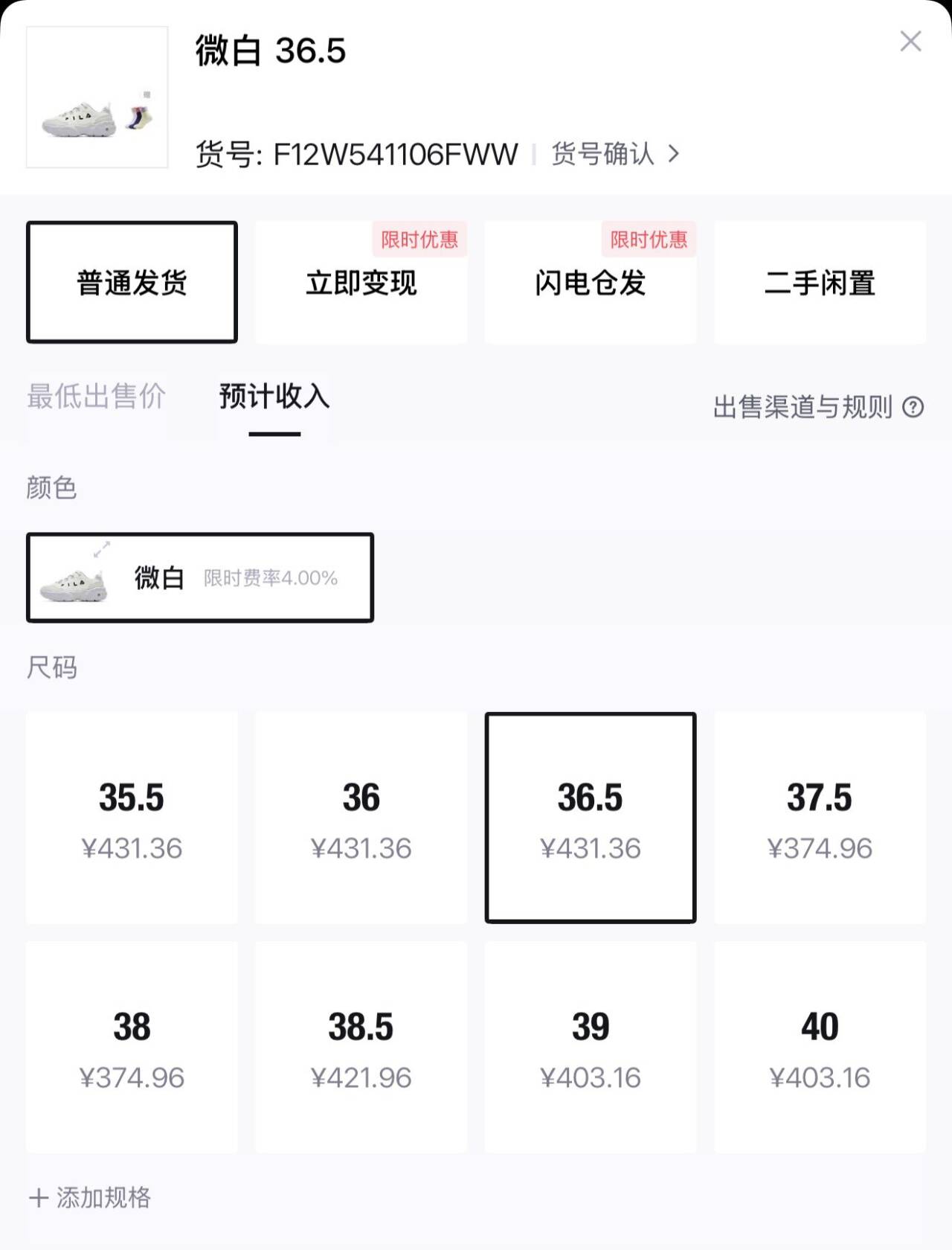Screen dimensions: 952x1250
Task: Switch to 预计收入 tab
Action: click(x=274, y=397)
